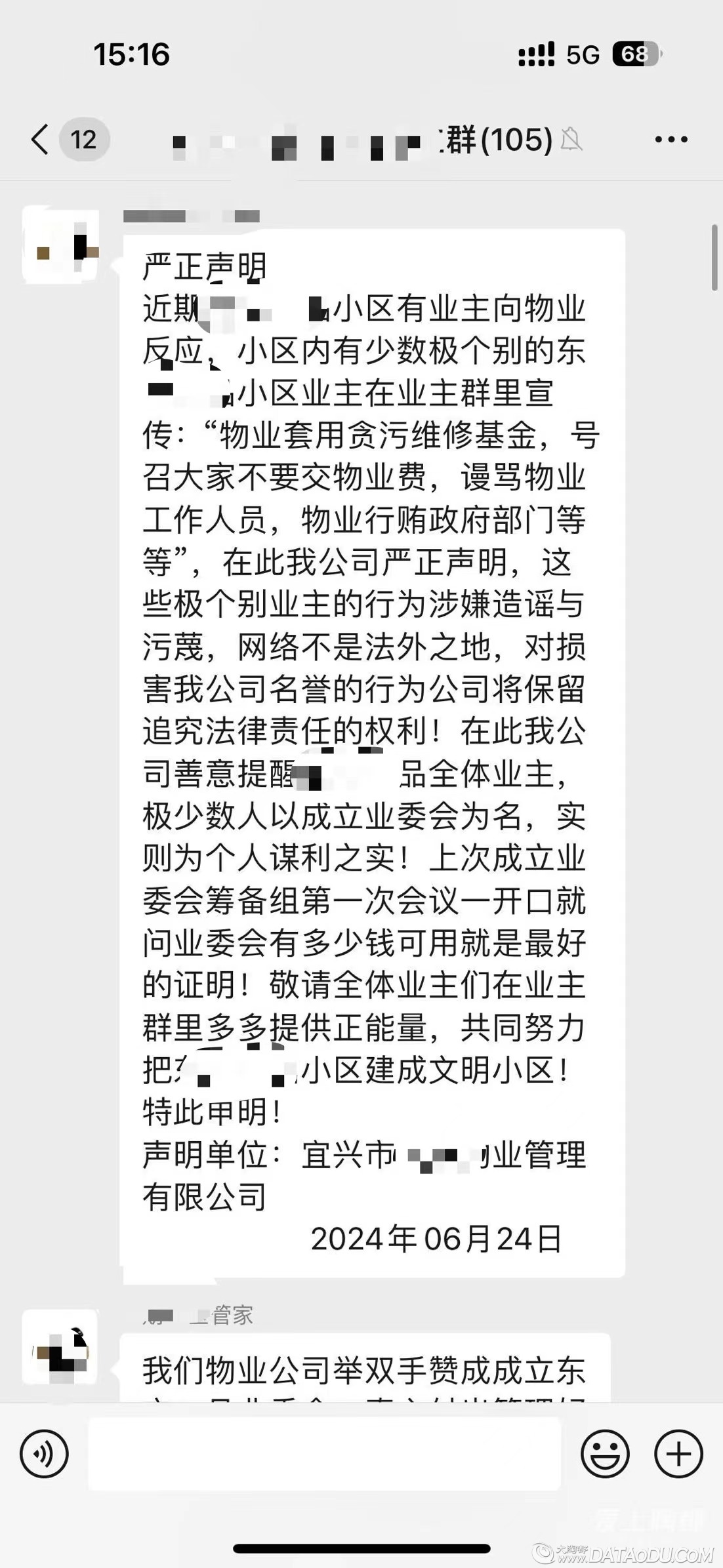Open group chat settings via three dots
Screen dimensions: 723x1568
pos(671,139)
